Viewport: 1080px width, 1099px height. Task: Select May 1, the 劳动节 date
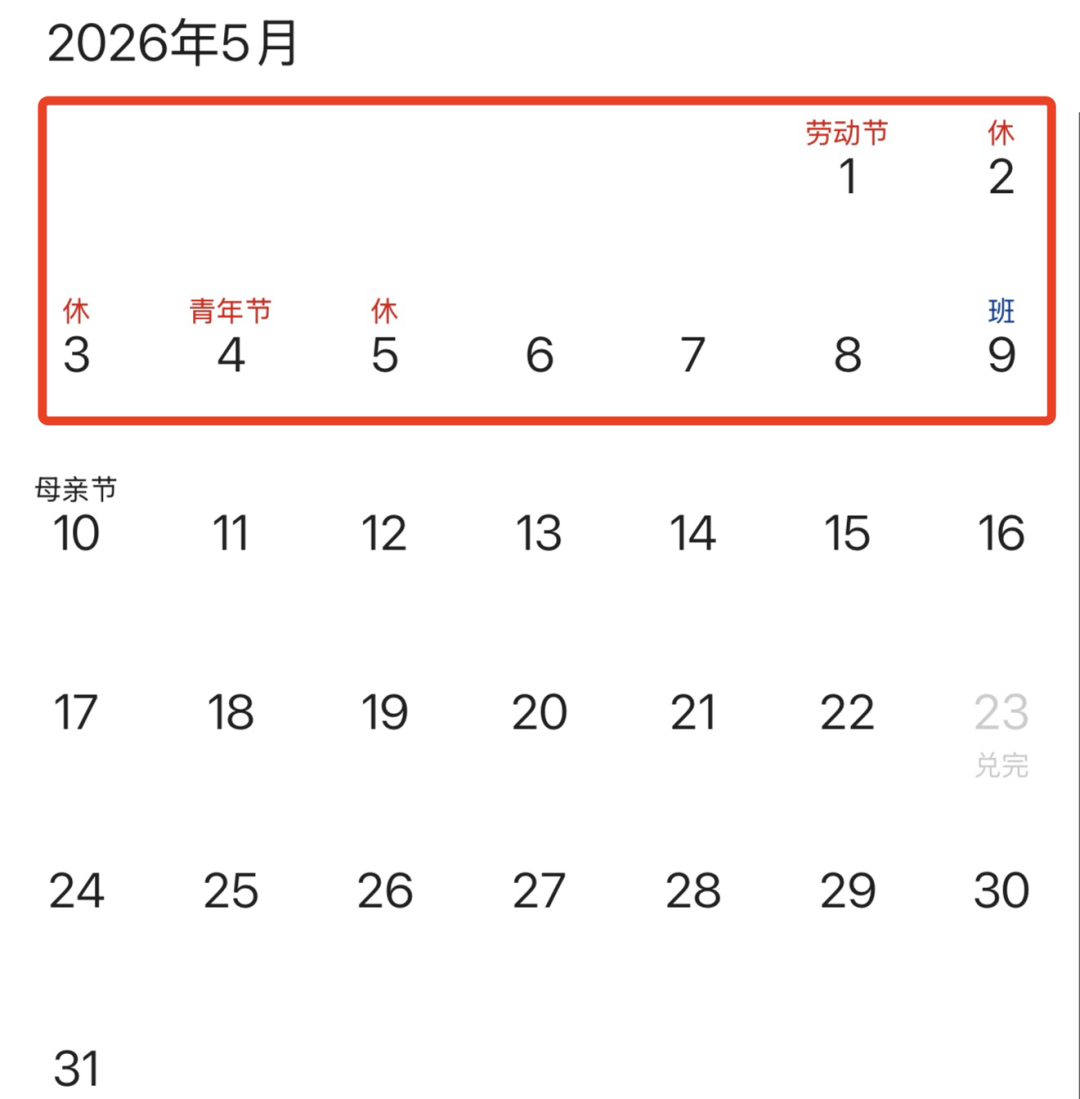point(847,176)
